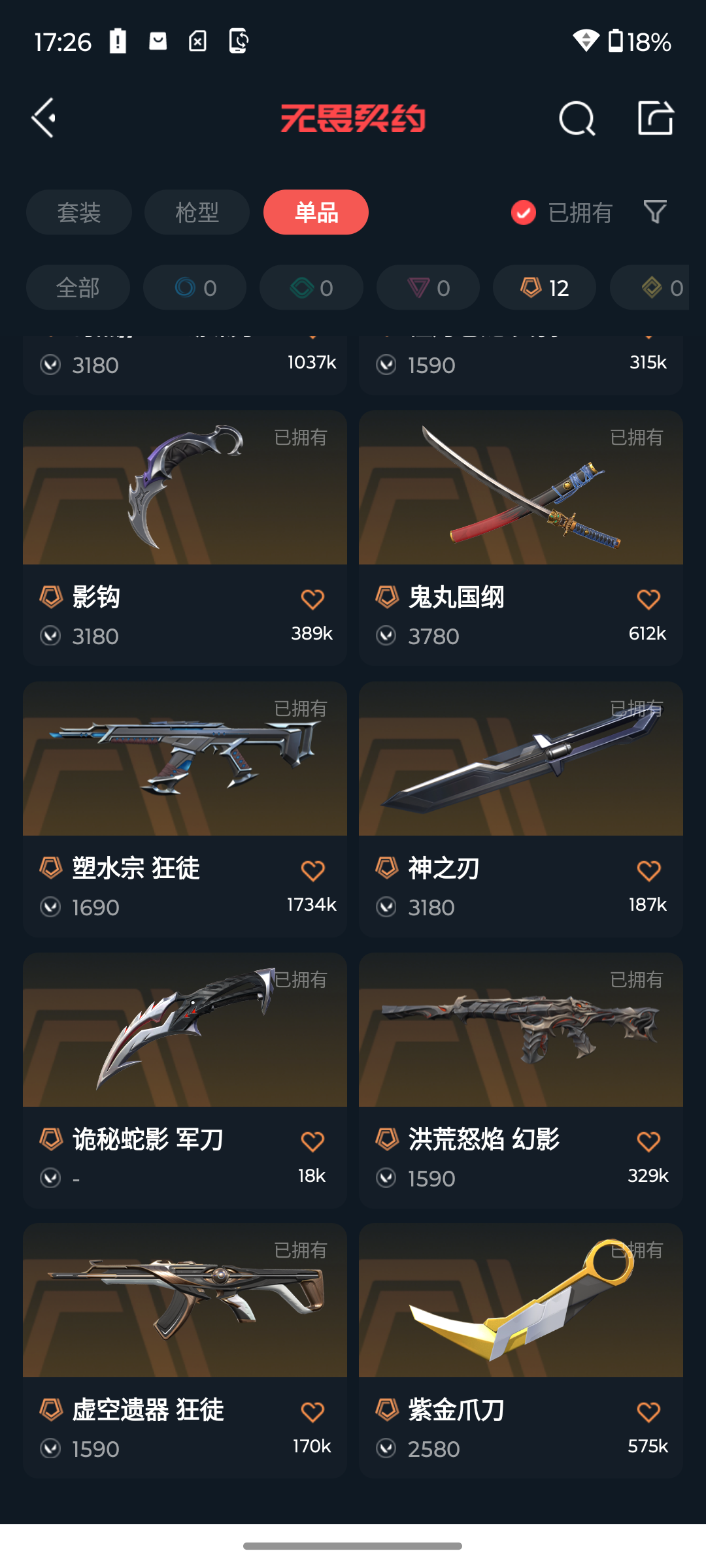This screenshot has height=1568, width=706.
Task: Select the blue tier chip showing 0
Action: point(195,287)
